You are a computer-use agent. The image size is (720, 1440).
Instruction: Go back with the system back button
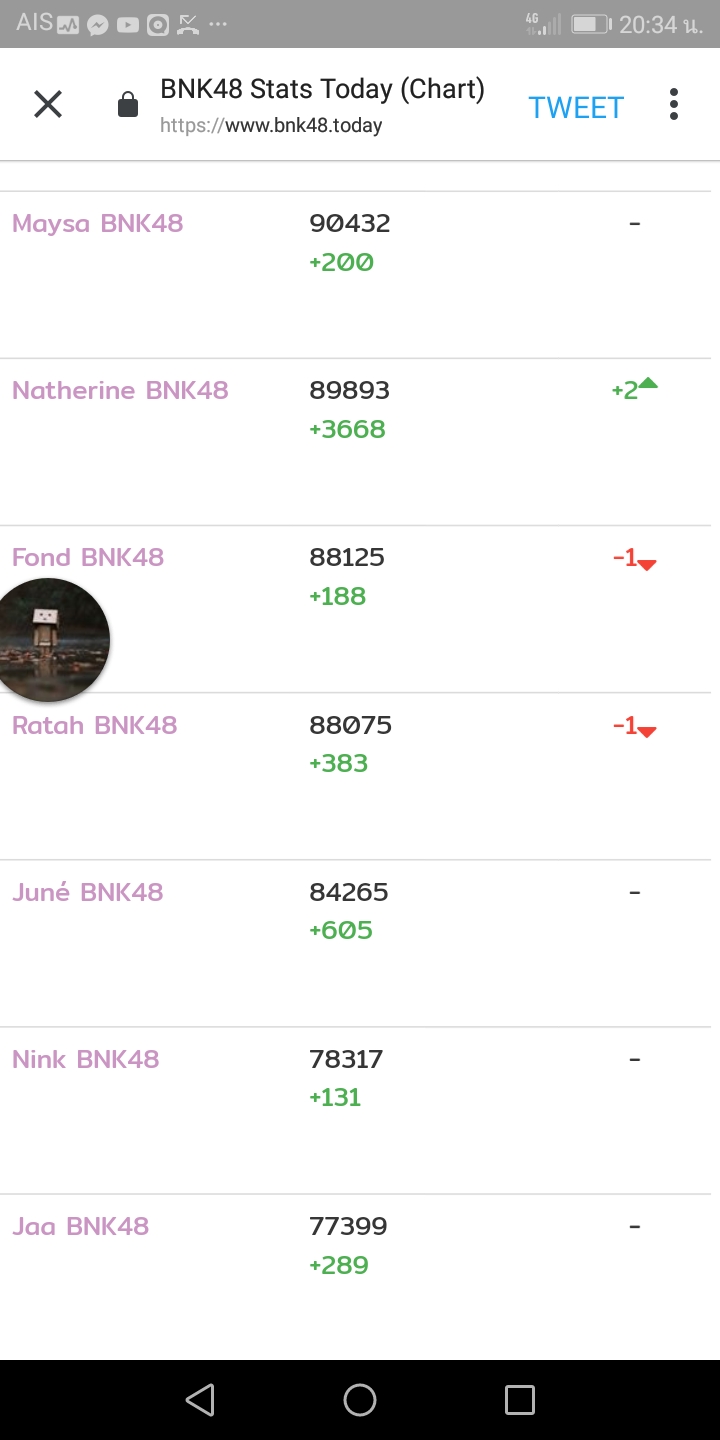click(200, 1400)
